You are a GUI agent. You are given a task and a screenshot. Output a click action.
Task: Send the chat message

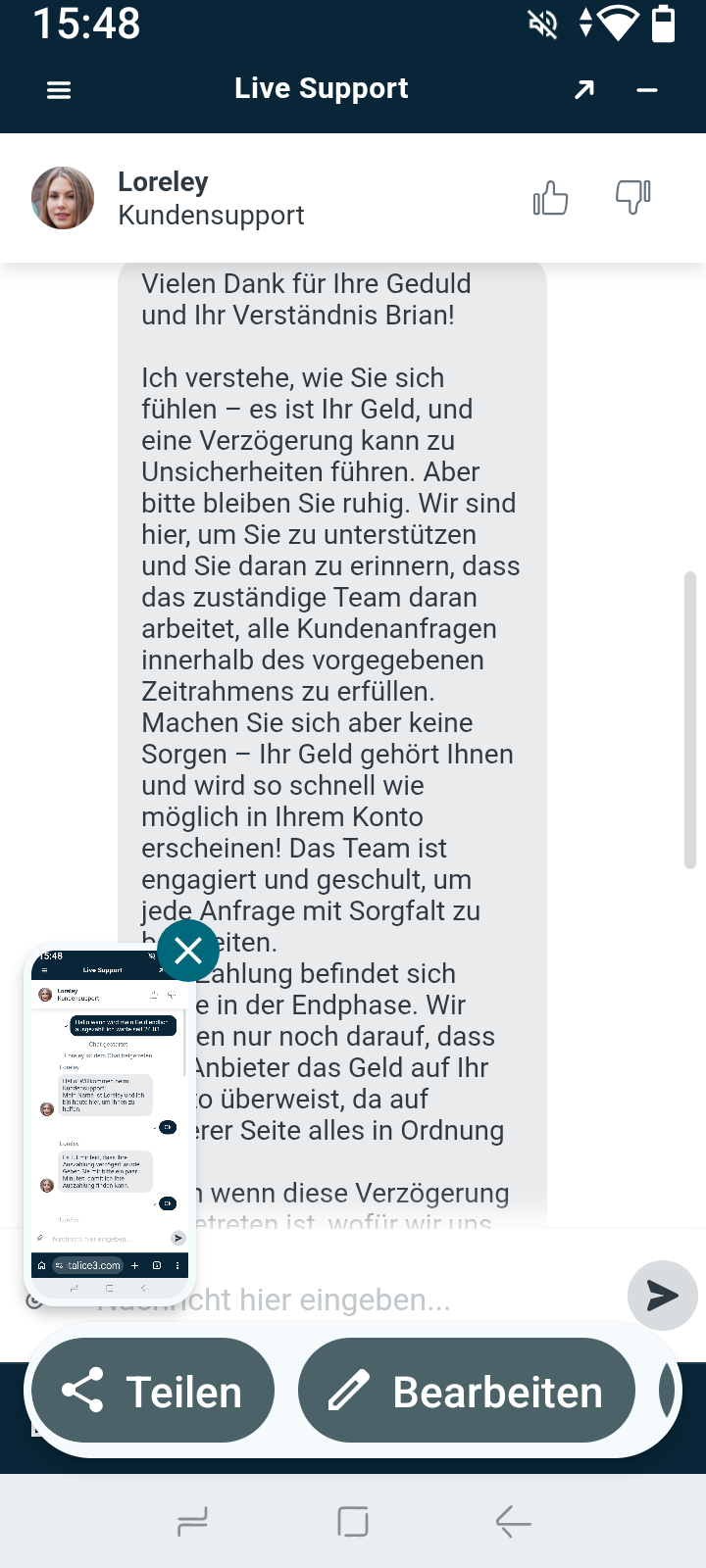coord(662,1296)
